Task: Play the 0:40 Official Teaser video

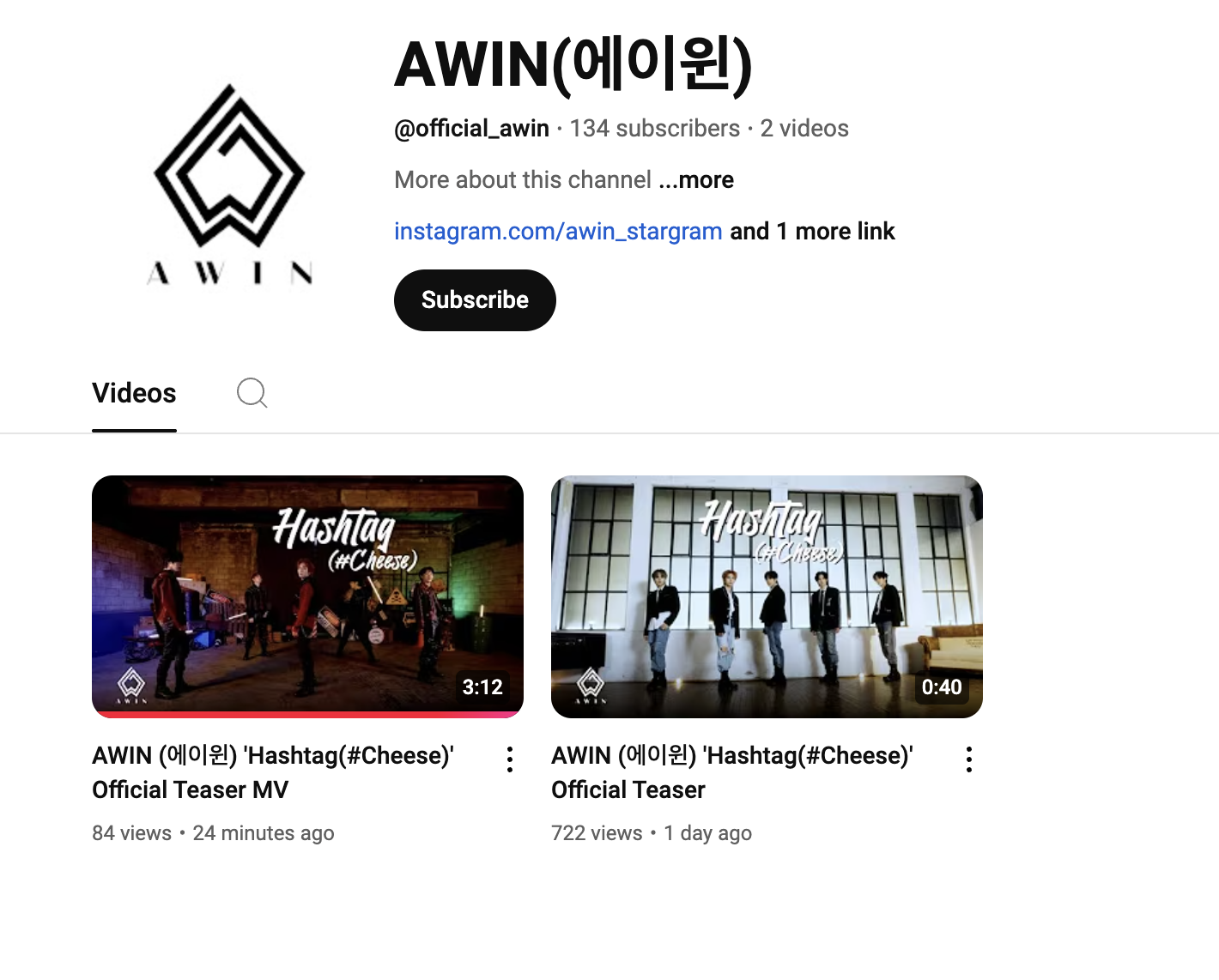Action: 767,596
